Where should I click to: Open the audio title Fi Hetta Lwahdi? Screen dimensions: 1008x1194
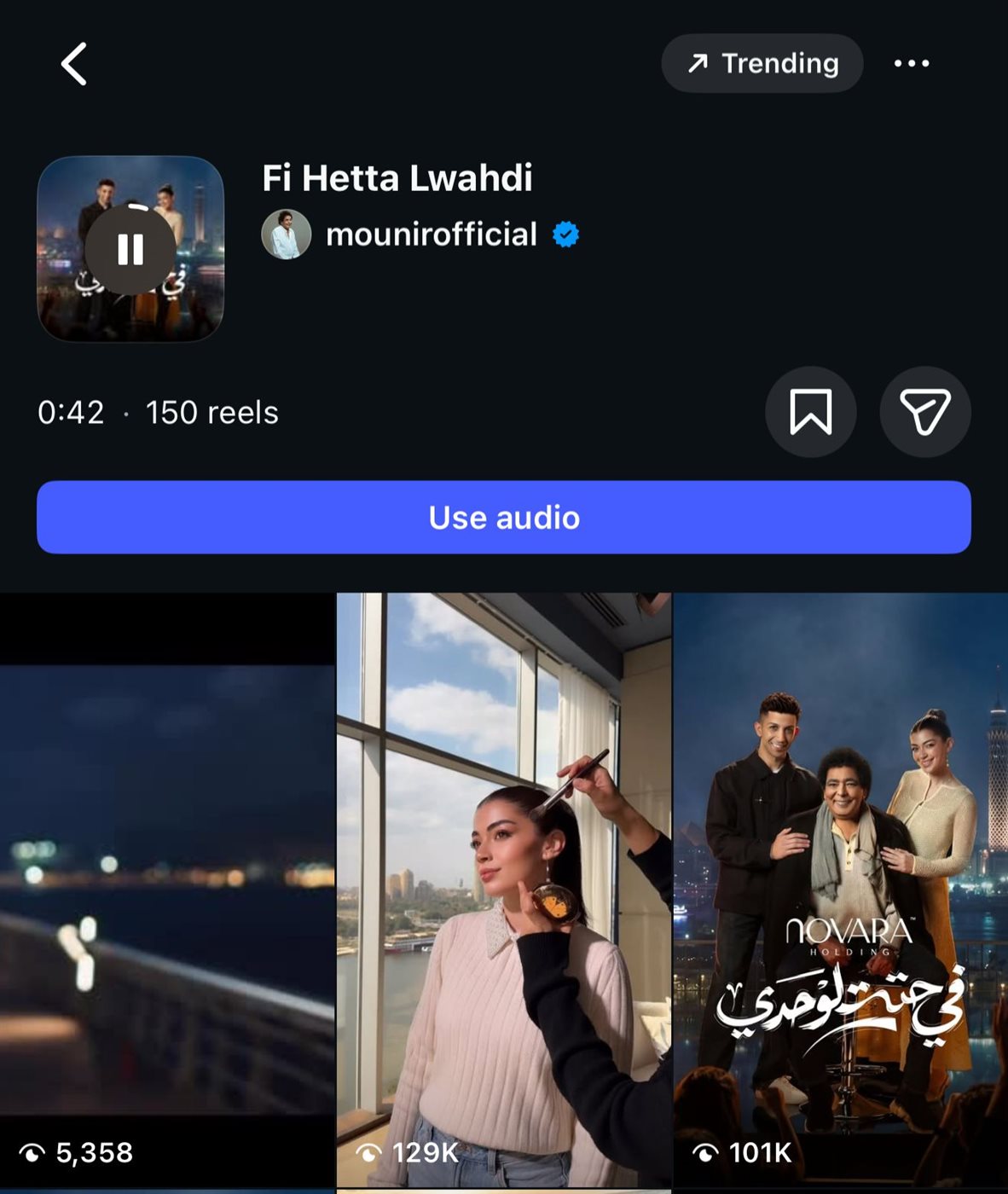[x=397, y=178]
